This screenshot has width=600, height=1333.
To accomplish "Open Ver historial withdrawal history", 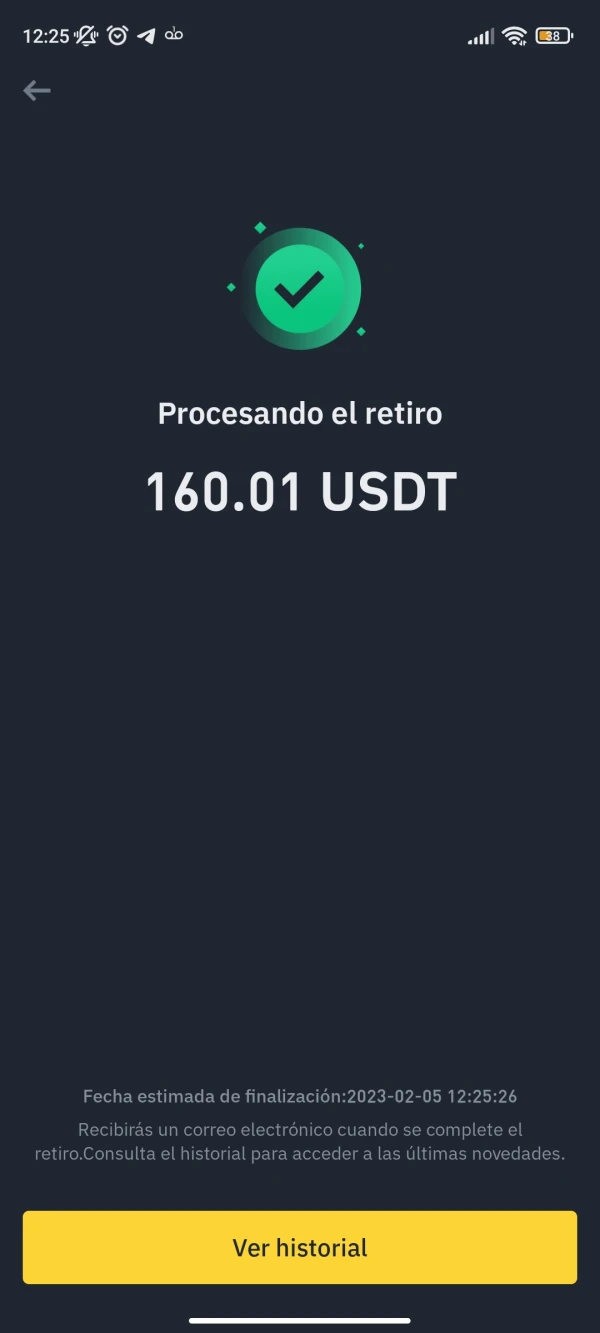I will [x=300, y=1247].
